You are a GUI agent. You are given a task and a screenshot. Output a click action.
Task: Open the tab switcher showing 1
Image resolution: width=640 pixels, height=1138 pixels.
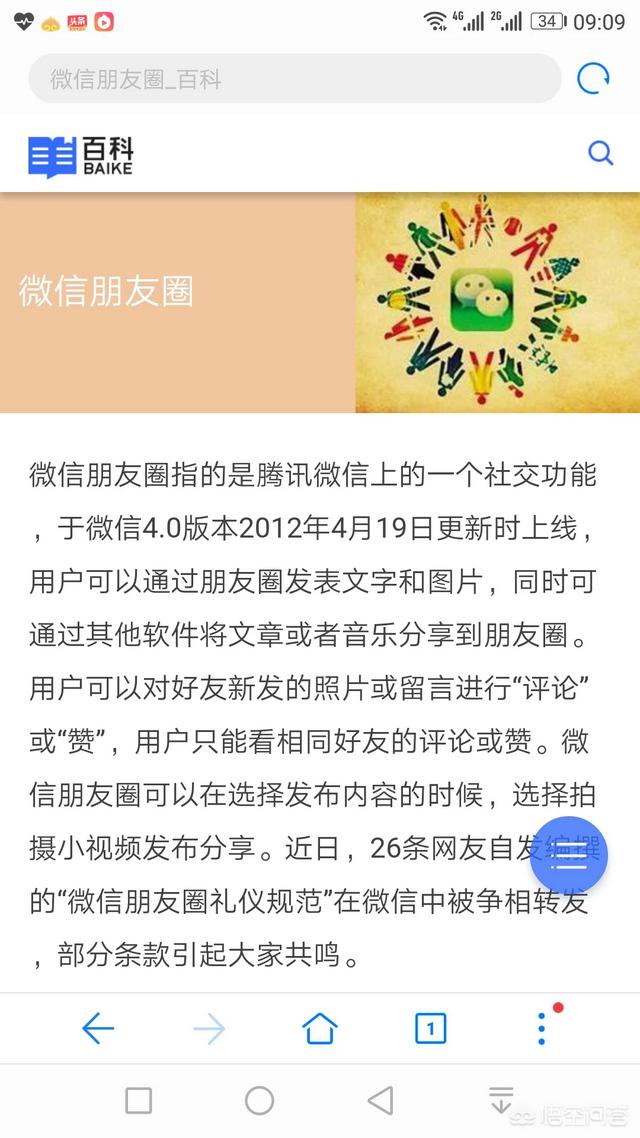pyautogui.click(x=430, y=1028)
